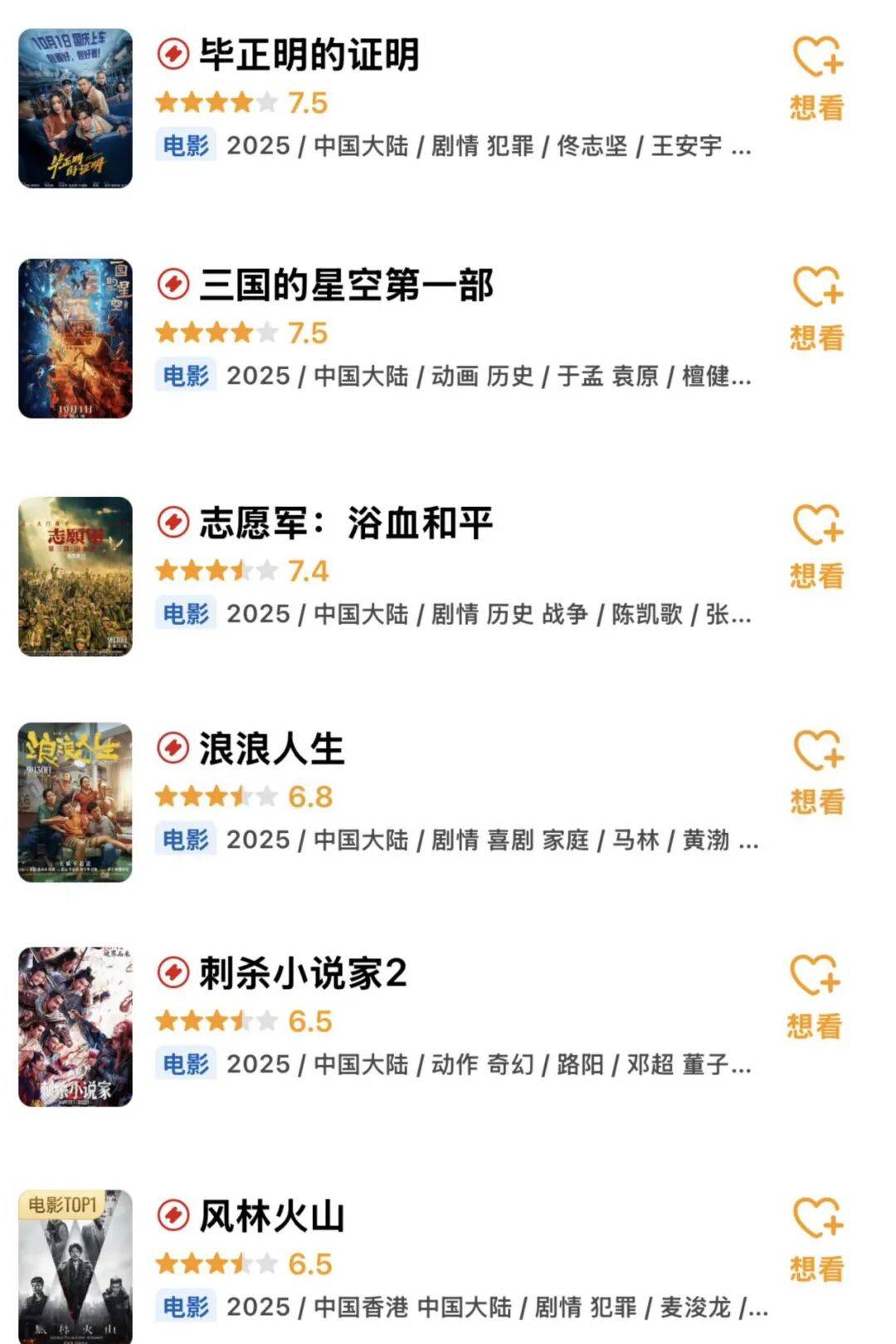Open the movie 刺杀小说家2

click(x=302, y=974)
